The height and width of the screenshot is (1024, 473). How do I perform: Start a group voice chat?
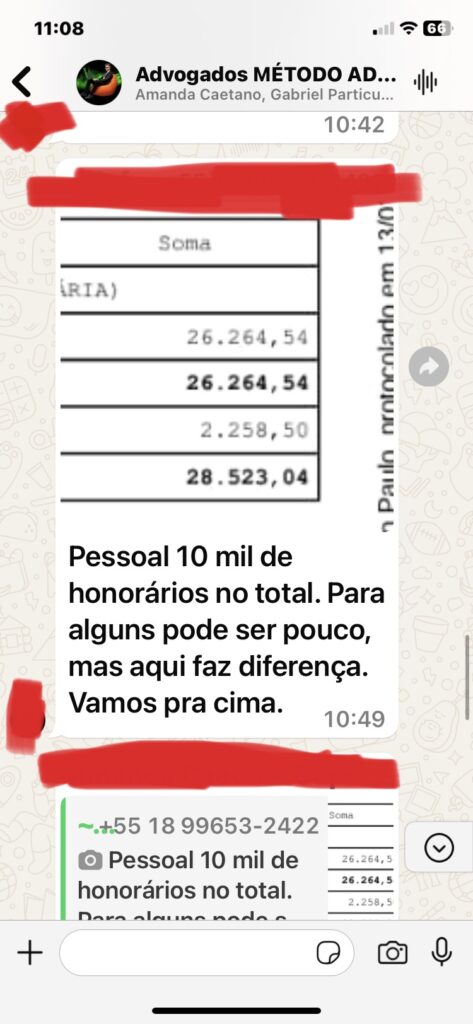coord(425,82)
